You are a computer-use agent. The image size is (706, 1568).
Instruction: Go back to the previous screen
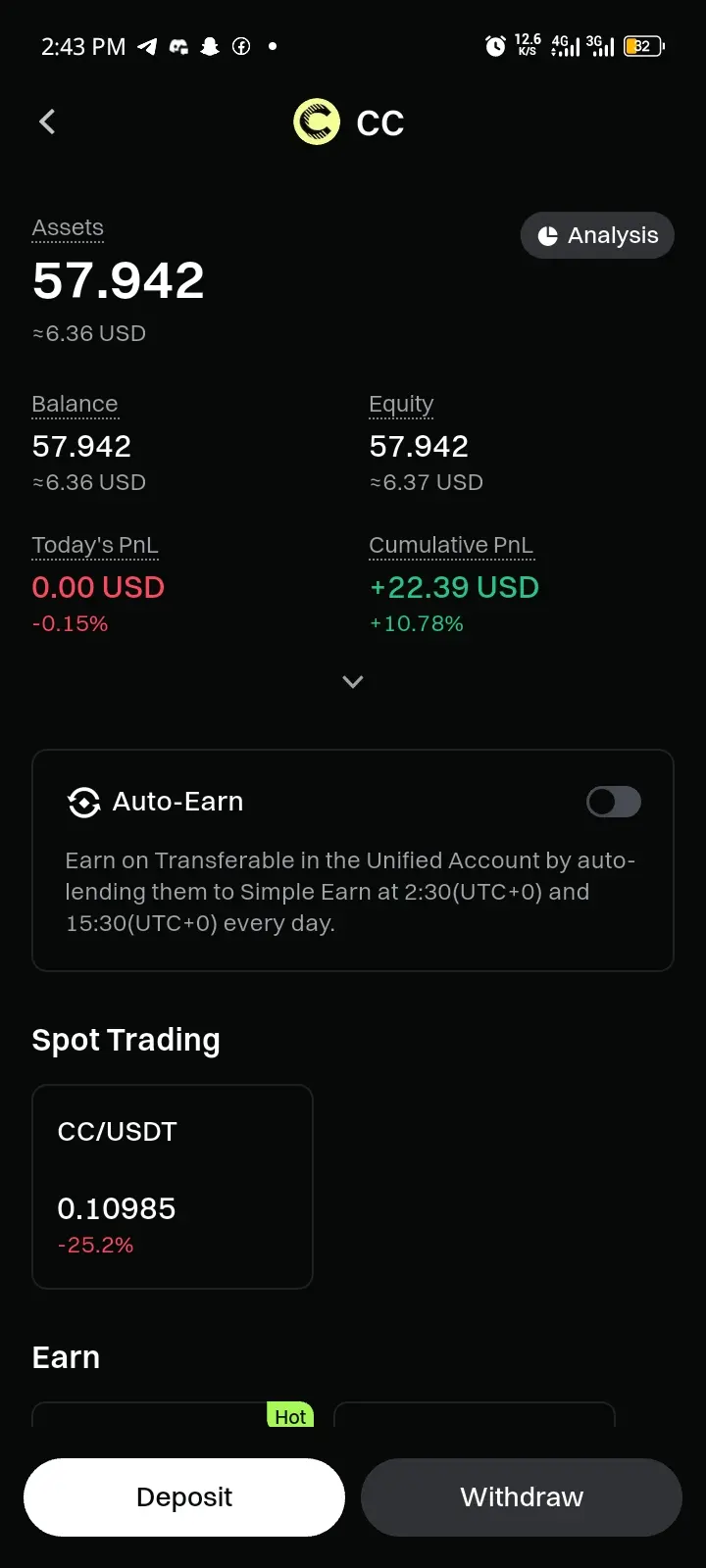click(47, 122)
